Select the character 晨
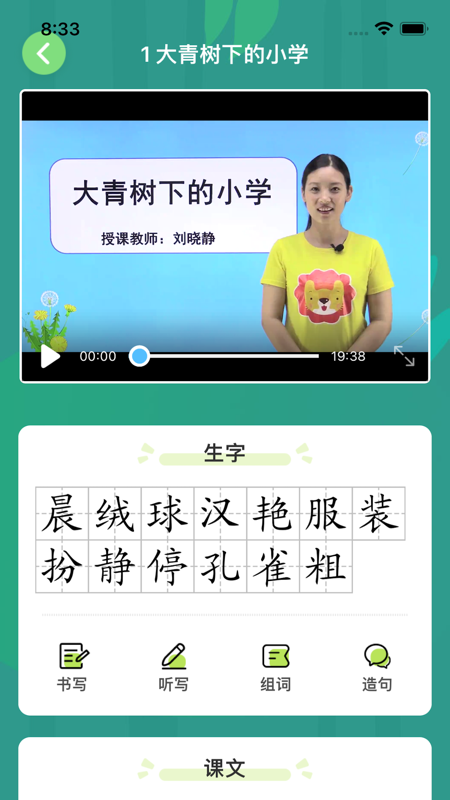This screenshot has height=800, width=450. pos(62,513)
